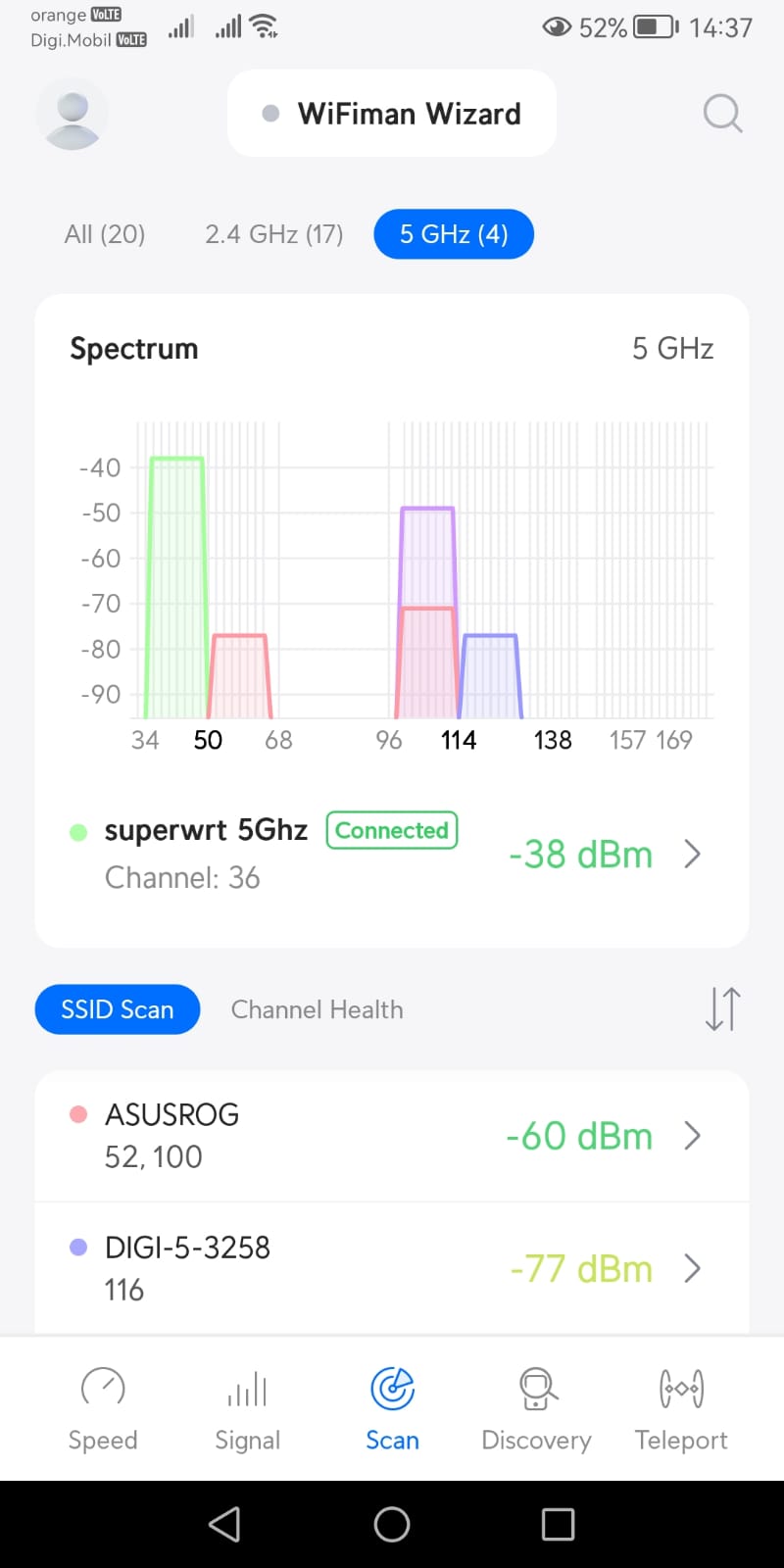Image resolution: width=784 pixels, height=1568 pixels.
Task: Select the 2.4 GHz (17) filter
Action: click(274, 234)
